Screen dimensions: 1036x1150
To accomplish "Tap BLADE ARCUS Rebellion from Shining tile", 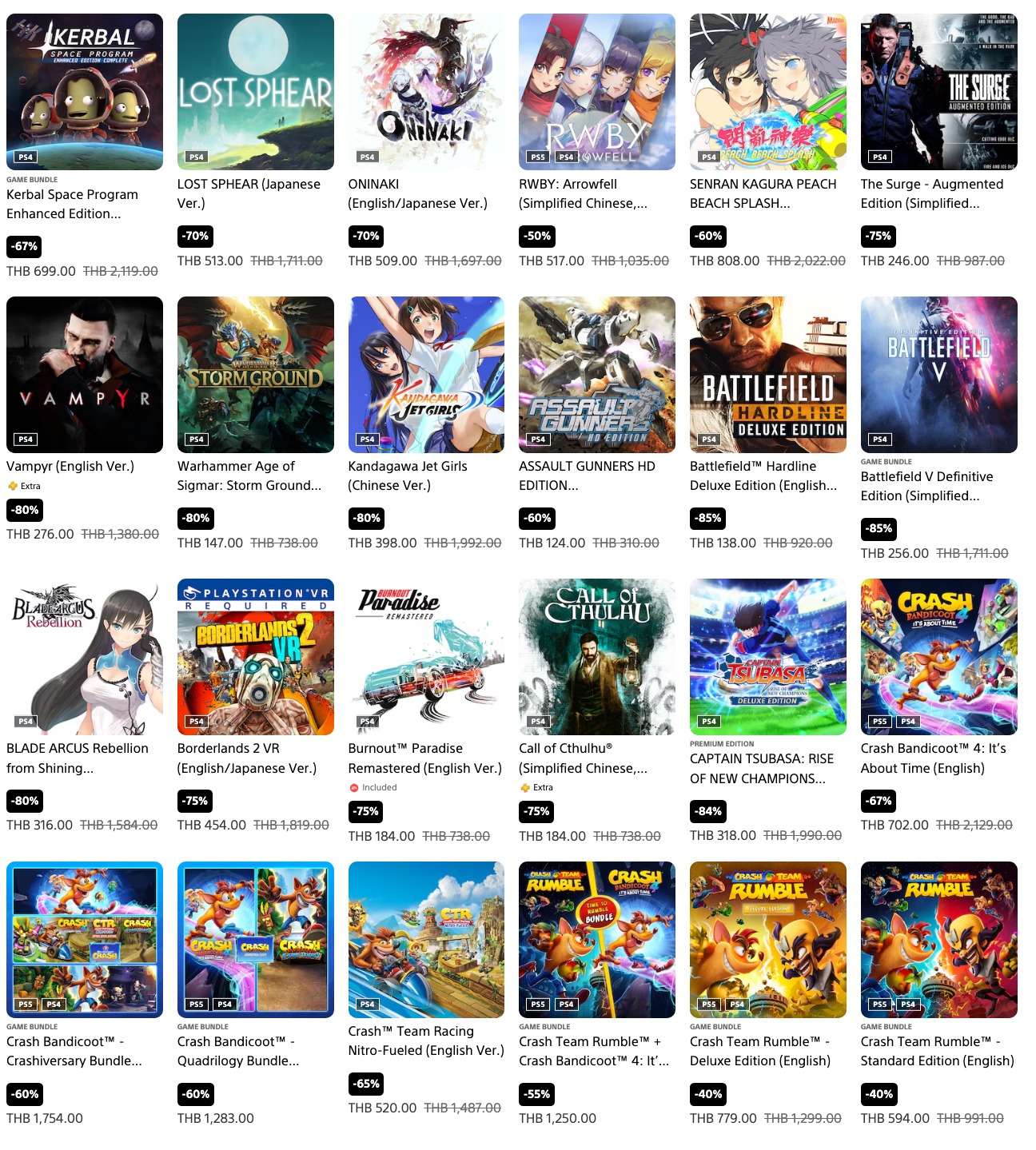I will point(85,657).
